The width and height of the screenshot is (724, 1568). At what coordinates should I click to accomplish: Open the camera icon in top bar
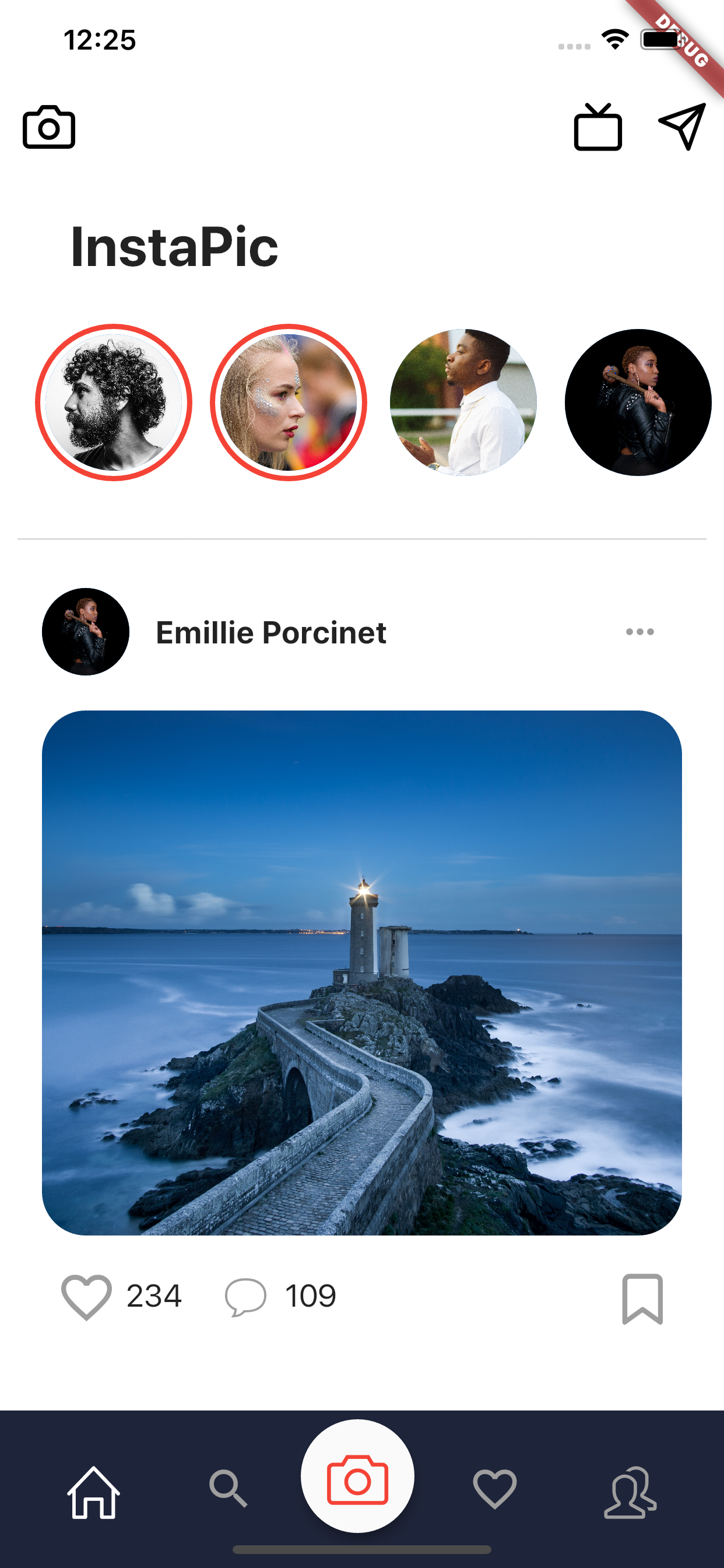(48, 127)
